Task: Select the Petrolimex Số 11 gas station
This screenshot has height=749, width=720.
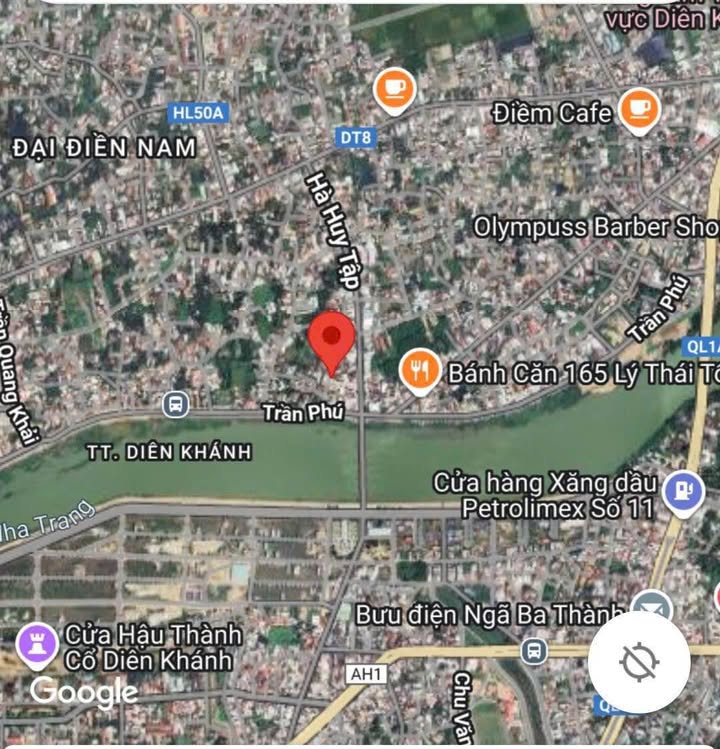Action: point(684,493)
